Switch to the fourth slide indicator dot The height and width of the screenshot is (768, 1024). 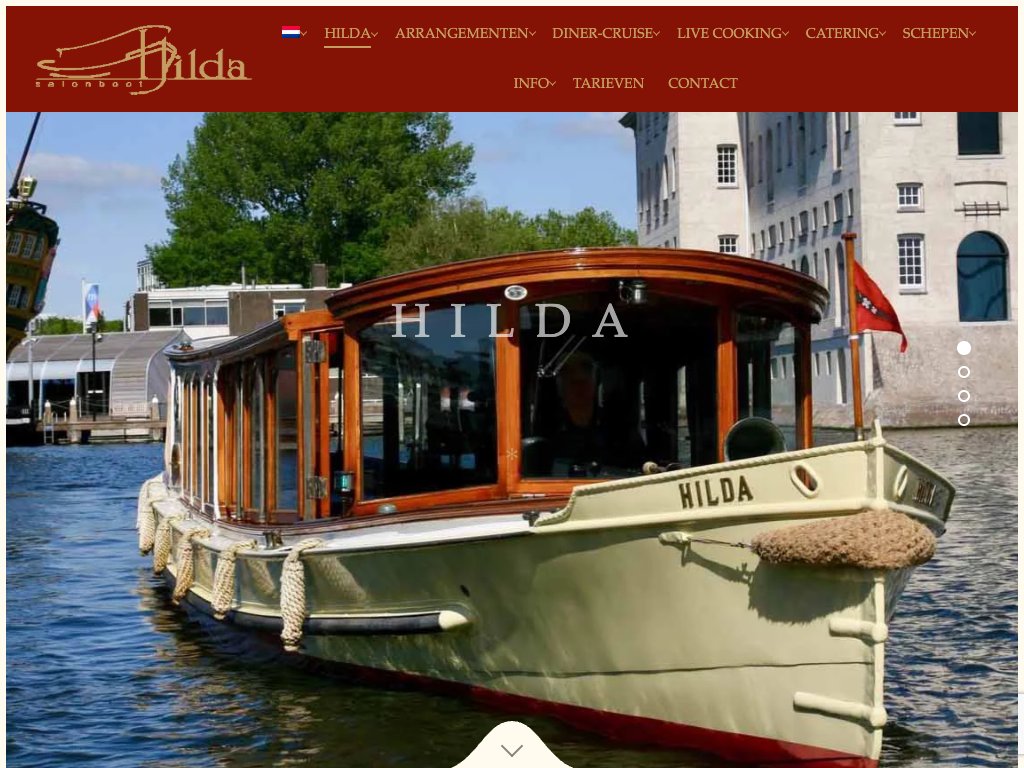tap(964, 420)
